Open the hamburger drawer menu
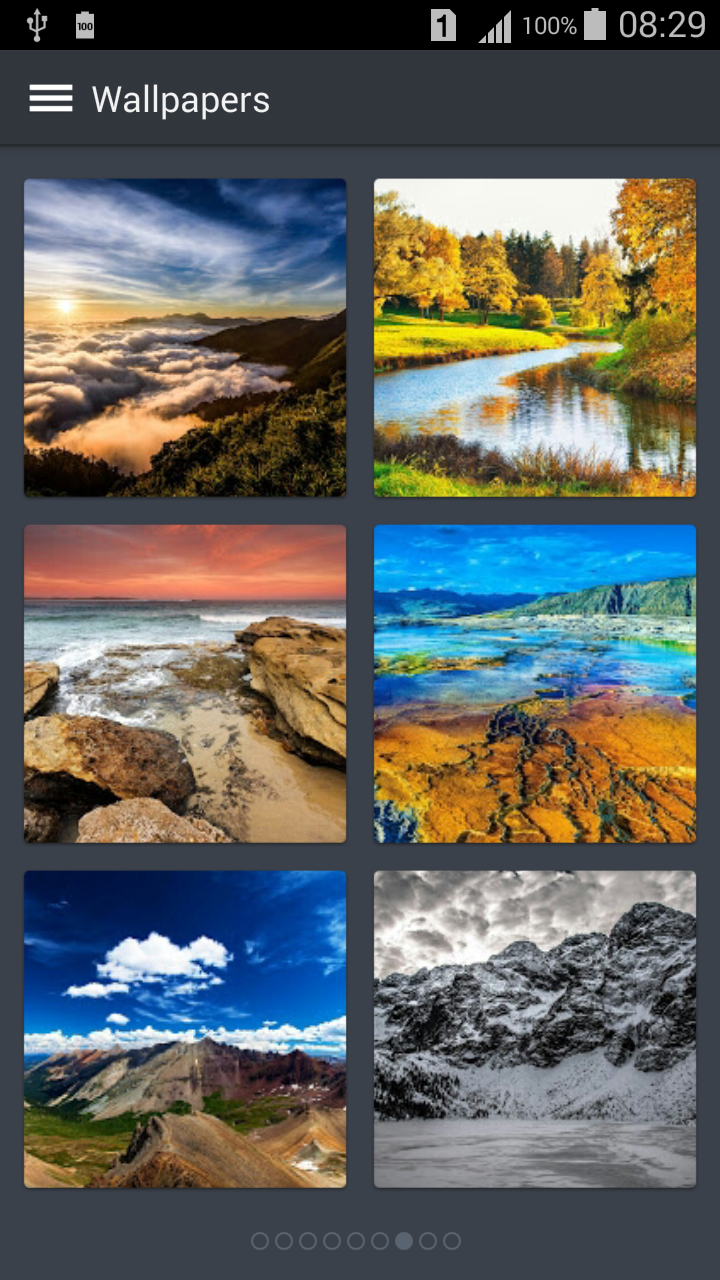The image size is (720, 1280). click(51, 99)
